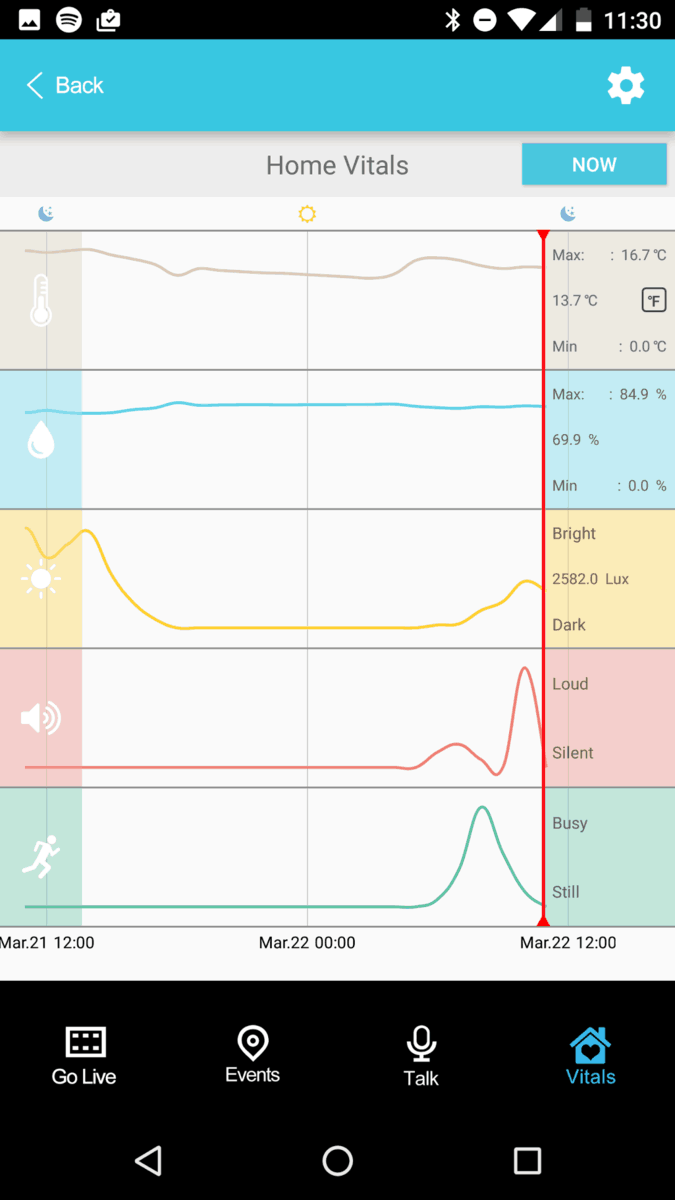The width and height of the screenshot is (675, 1200).
Task: Jump to NOW on the timeline
Action: (594, 165)
